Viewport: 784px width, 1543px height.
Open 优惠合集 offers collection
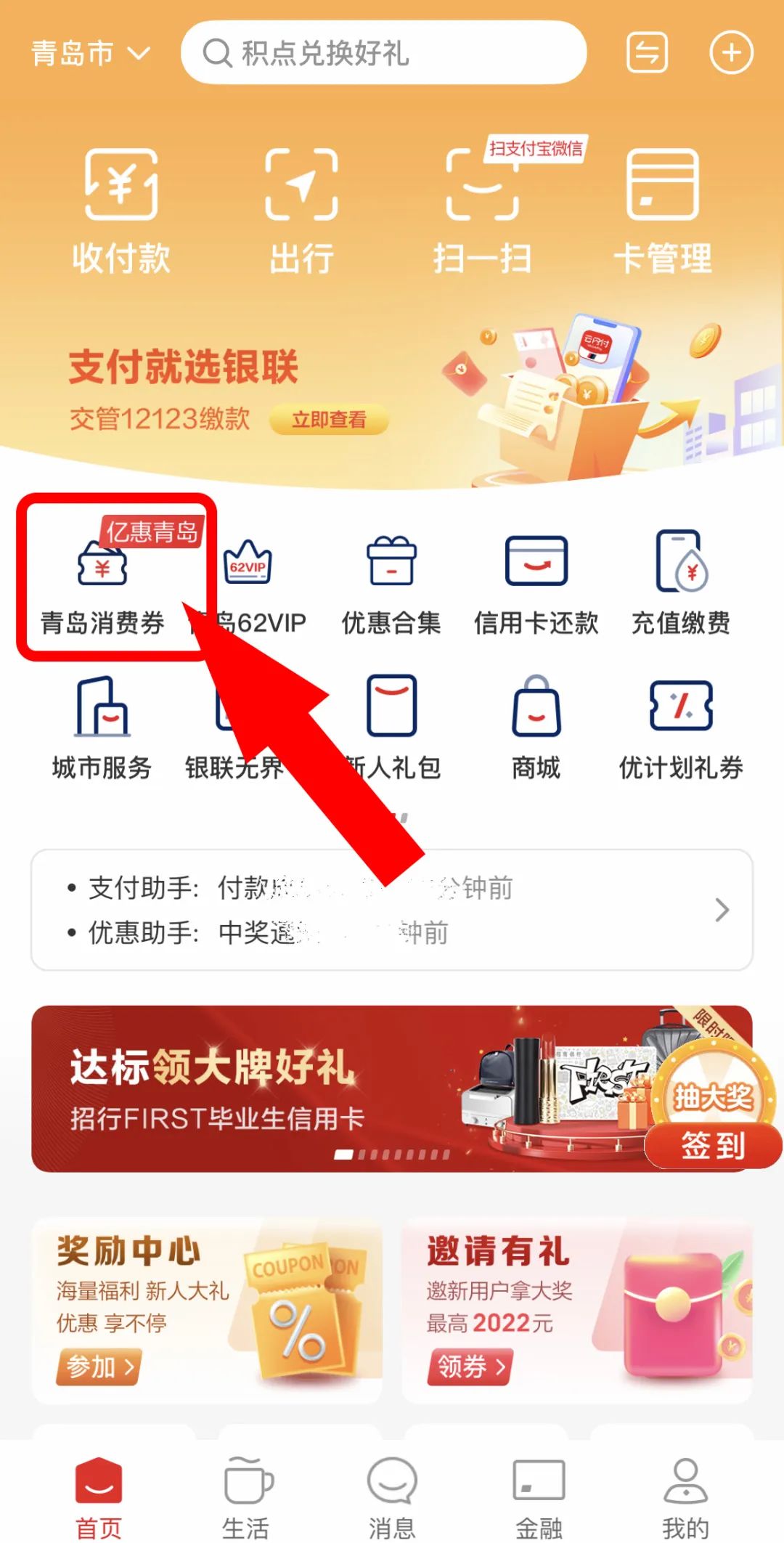coord(391,581)
